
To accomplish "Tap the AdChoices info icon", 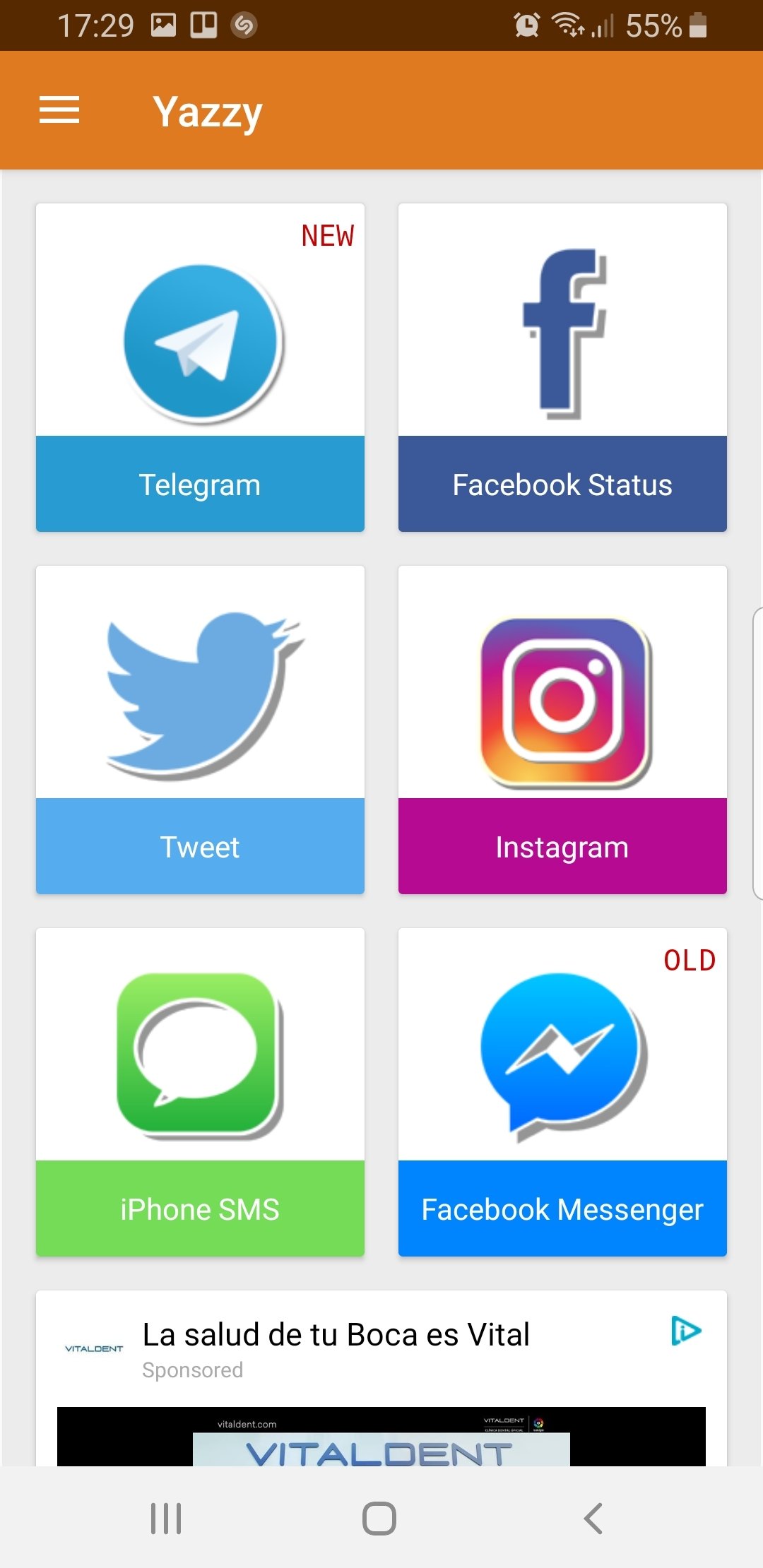I will tap(685, 1331).
